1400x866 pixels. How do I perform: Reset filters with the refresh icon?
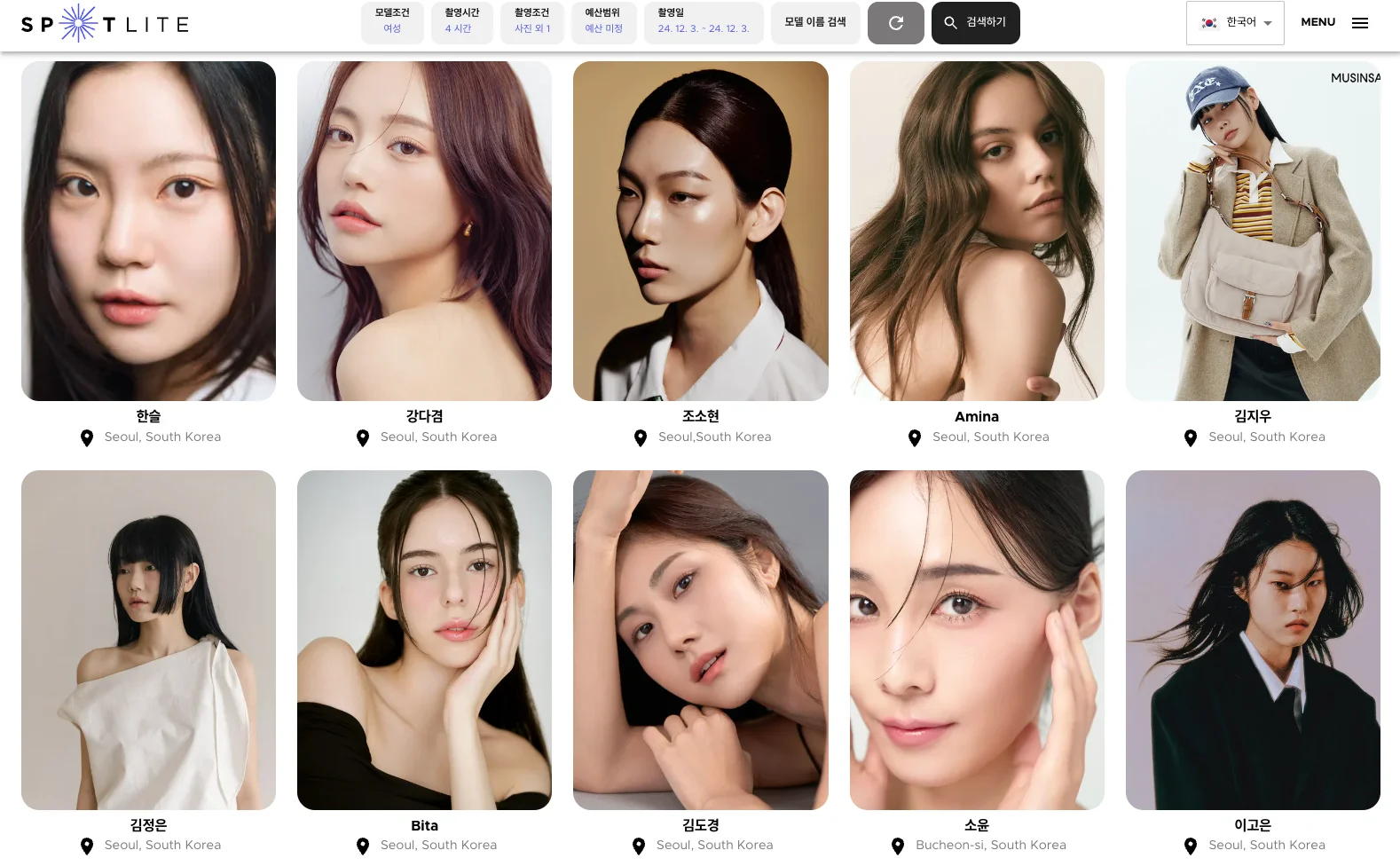(895, 23)
